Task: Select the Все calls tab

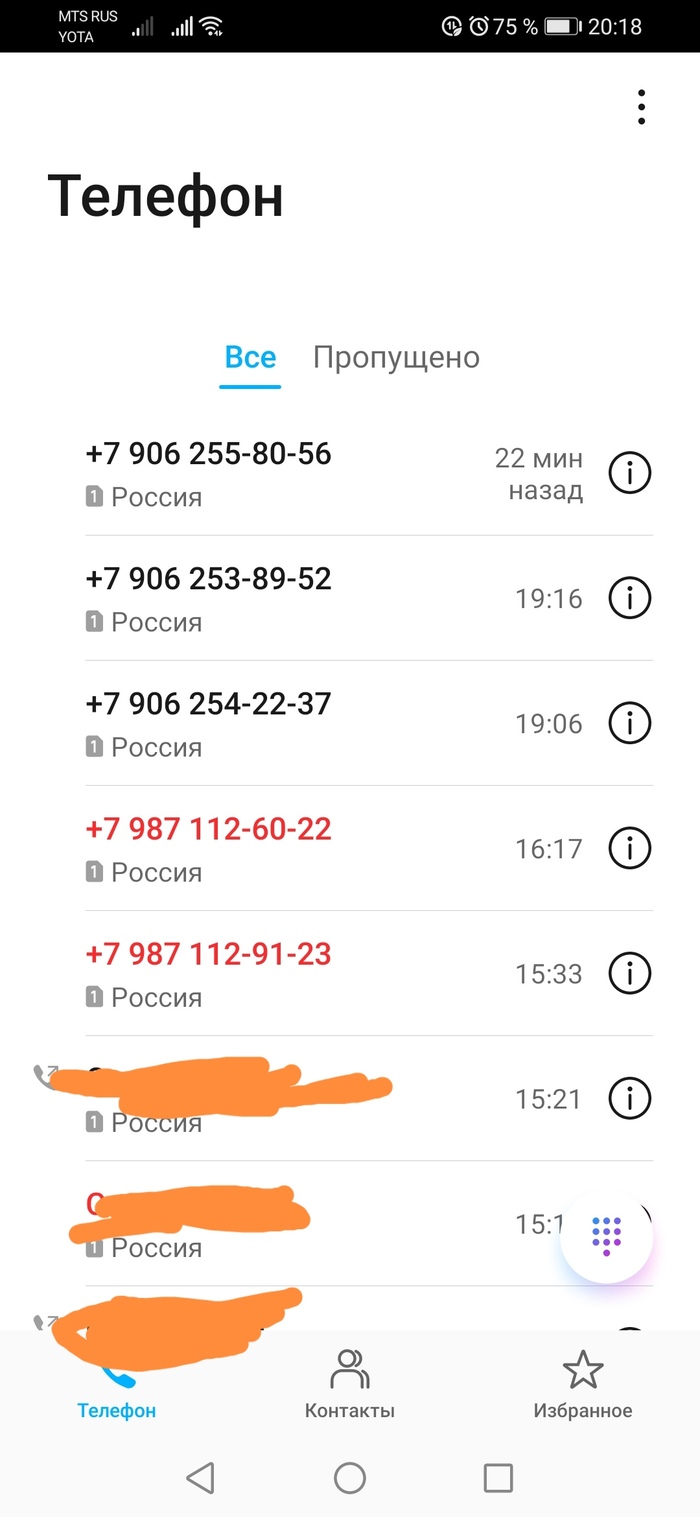Action: pyautogui.click(x=250, y=357)
